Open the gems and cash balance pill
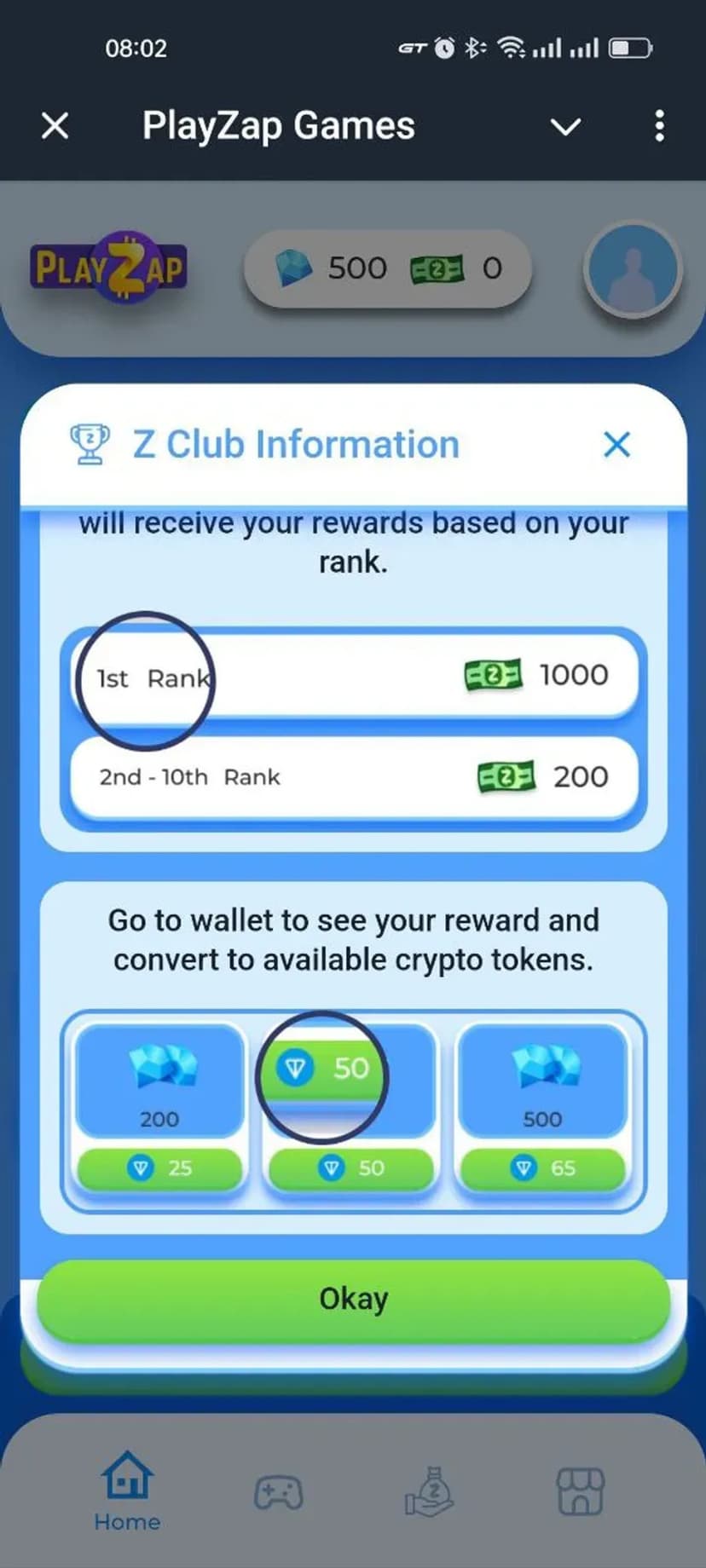 click(x=388, y=268)
